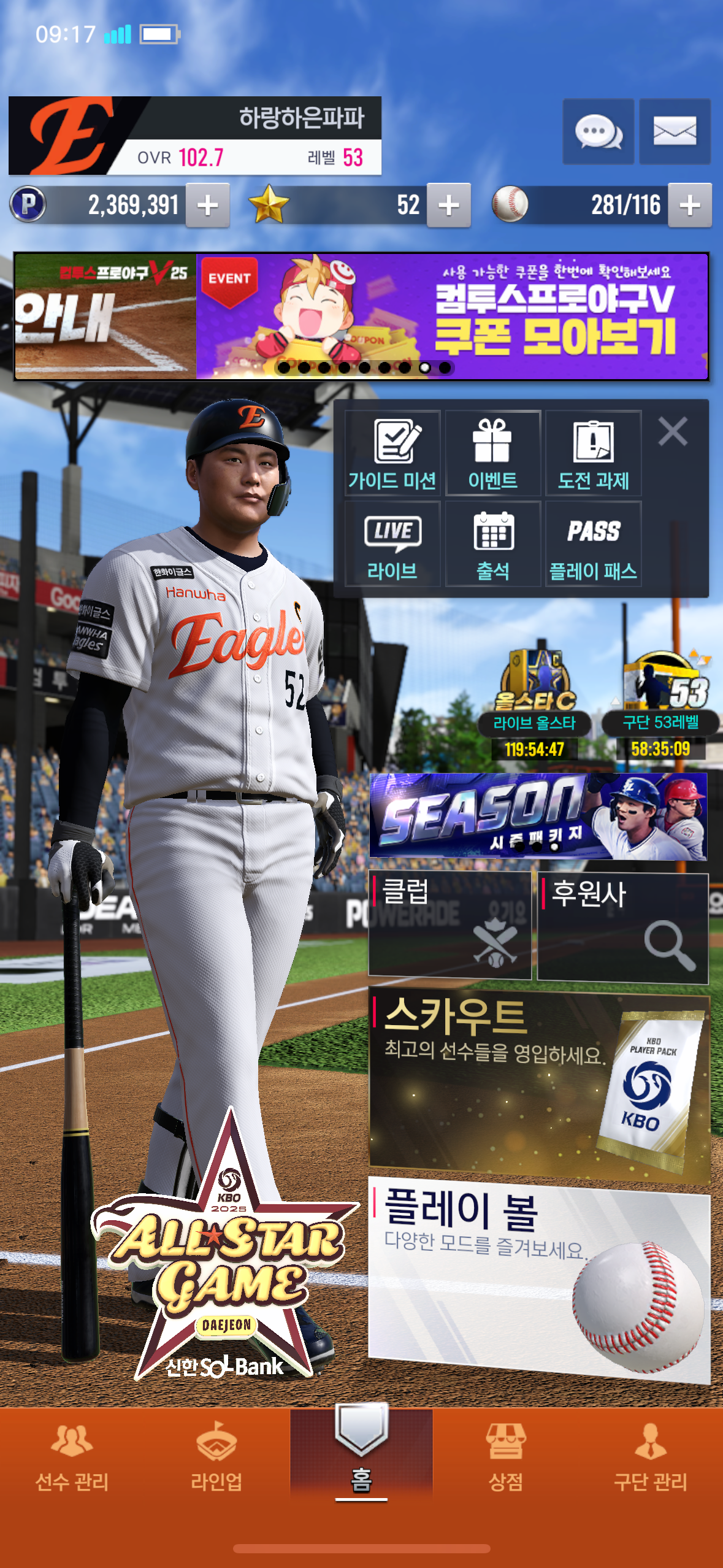Open the 구단 53레벨 timed offer
The width and height of the screenshot is (723, 1568).
660,705
